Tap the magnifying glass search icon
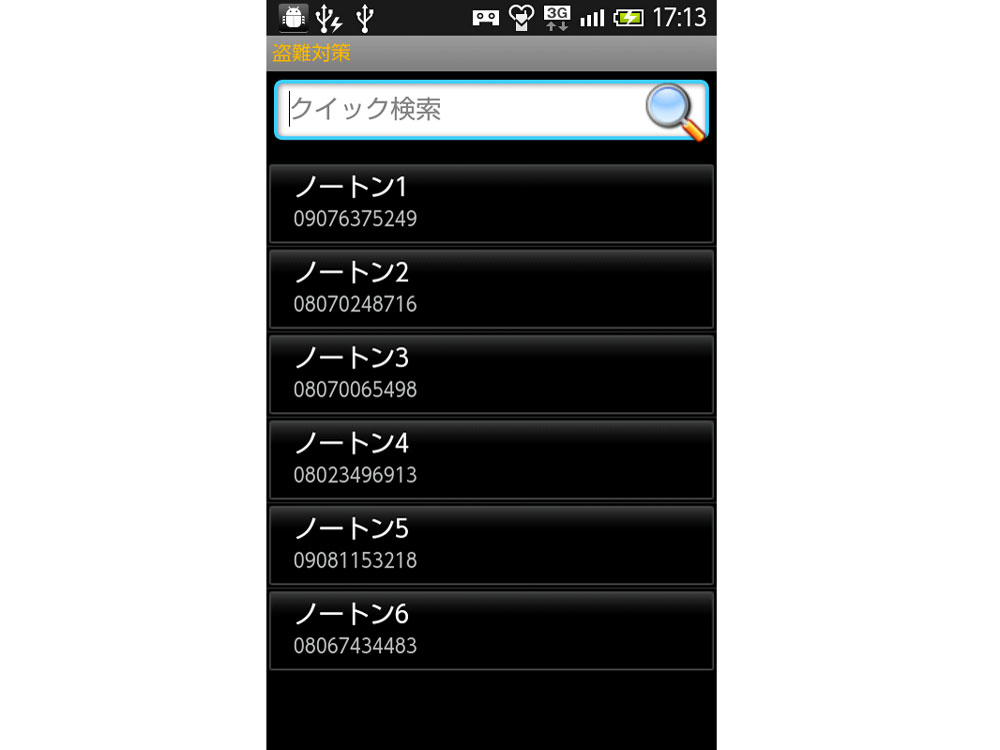 pyautogui.click(x=675, y=111)
